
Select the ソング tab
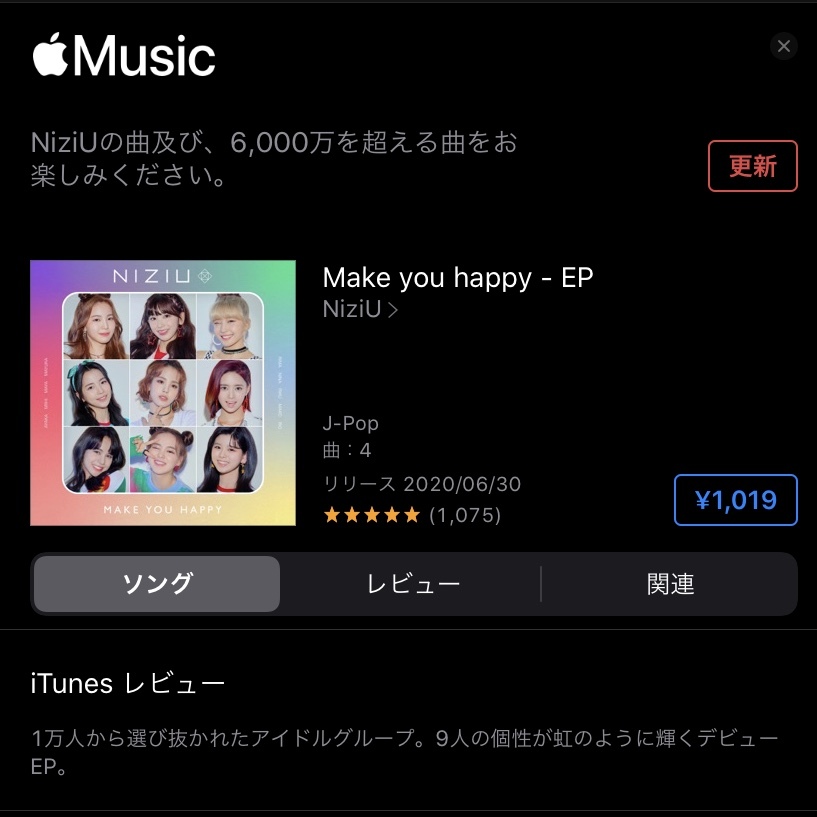point(157,584)
